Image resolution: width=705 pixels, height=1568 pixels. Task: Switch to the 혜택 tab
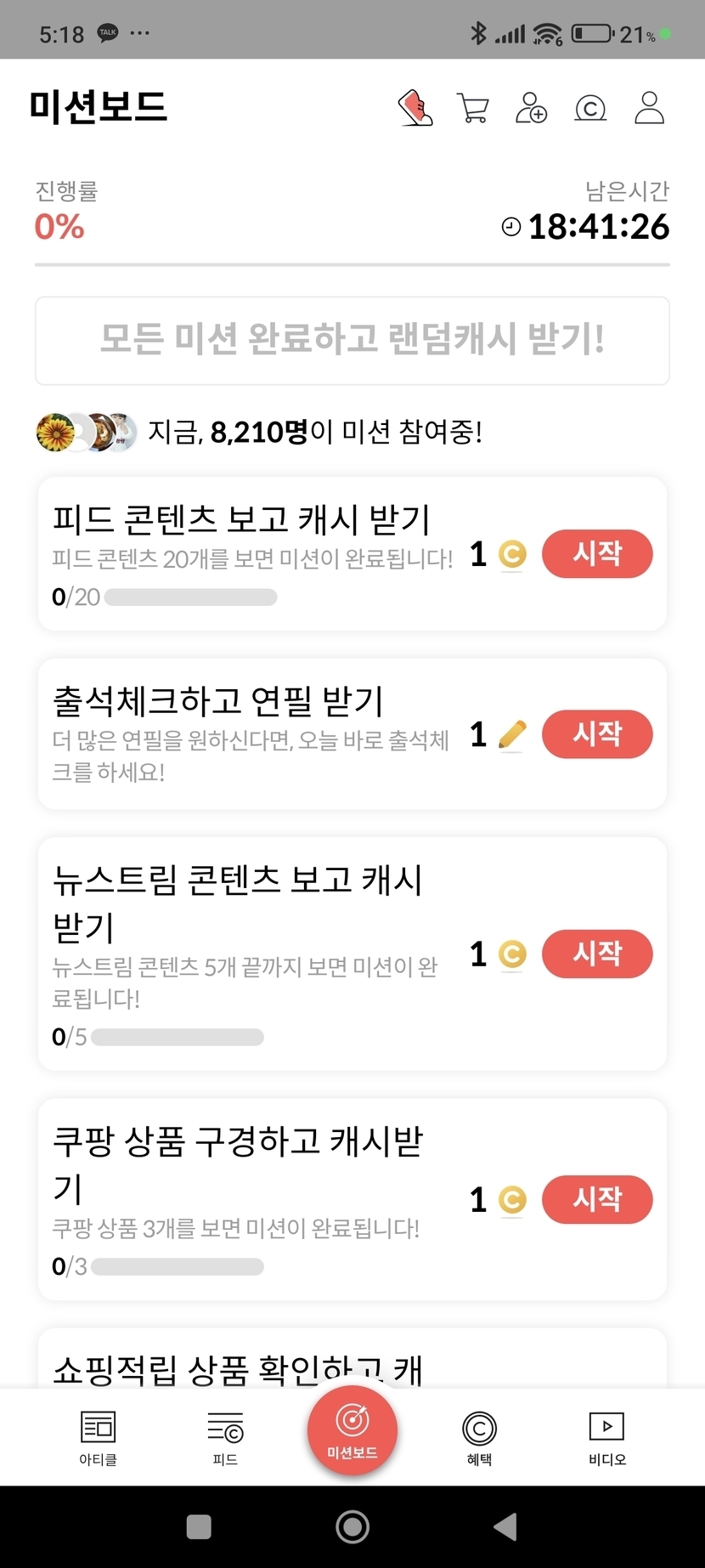479,1438
